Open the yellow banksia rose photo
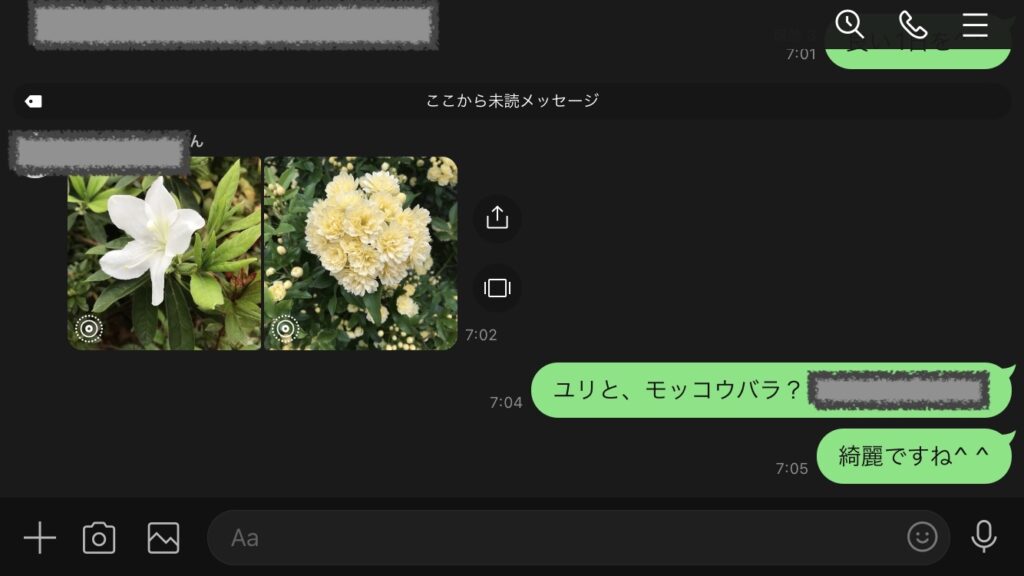Image resolution: width=1024 pixels, height=576 pixels. coord(360,252)
